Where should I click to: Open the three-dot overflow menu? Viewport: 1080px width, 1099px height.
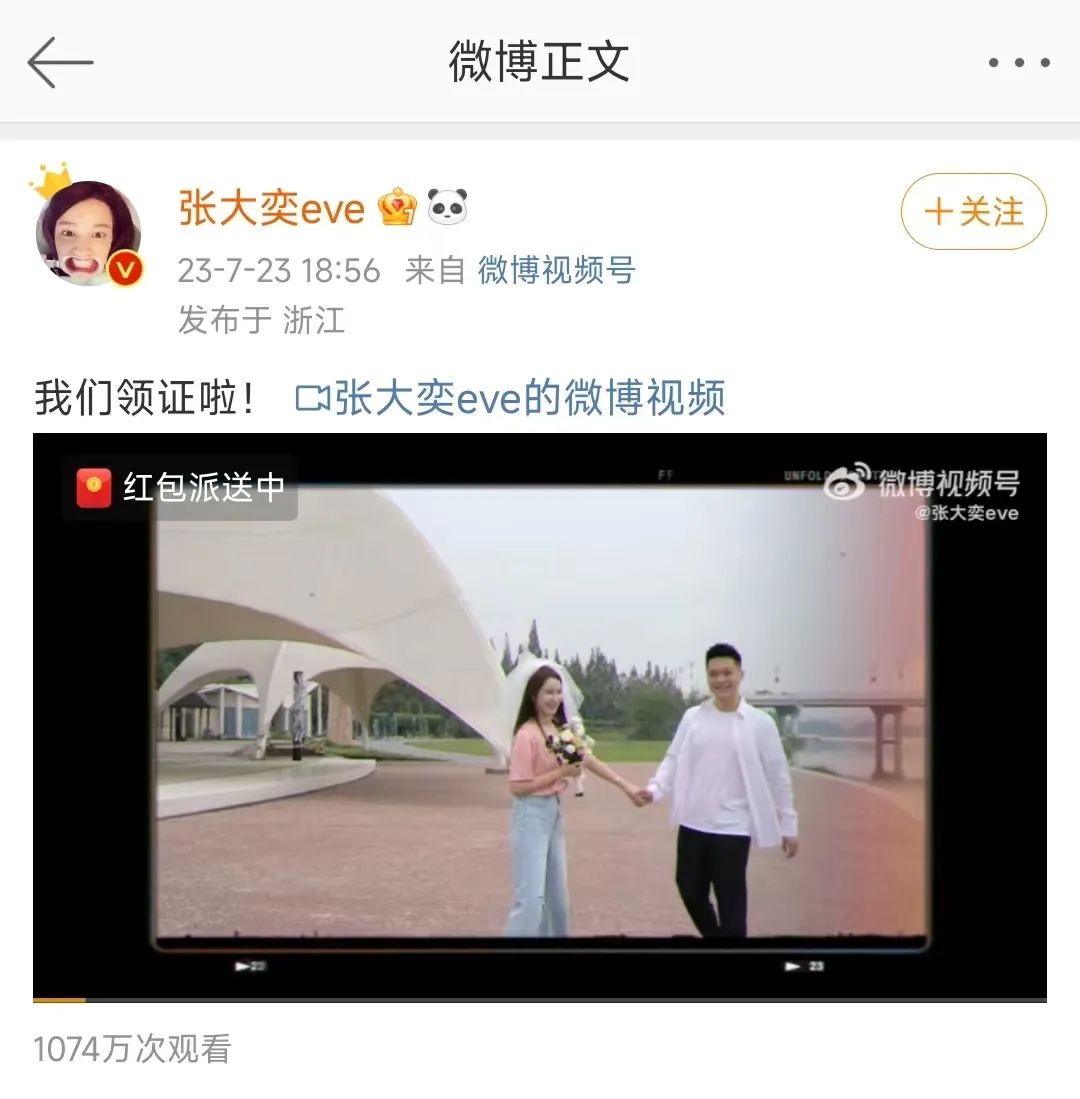pyautogui.click(x=1018, y=62)
